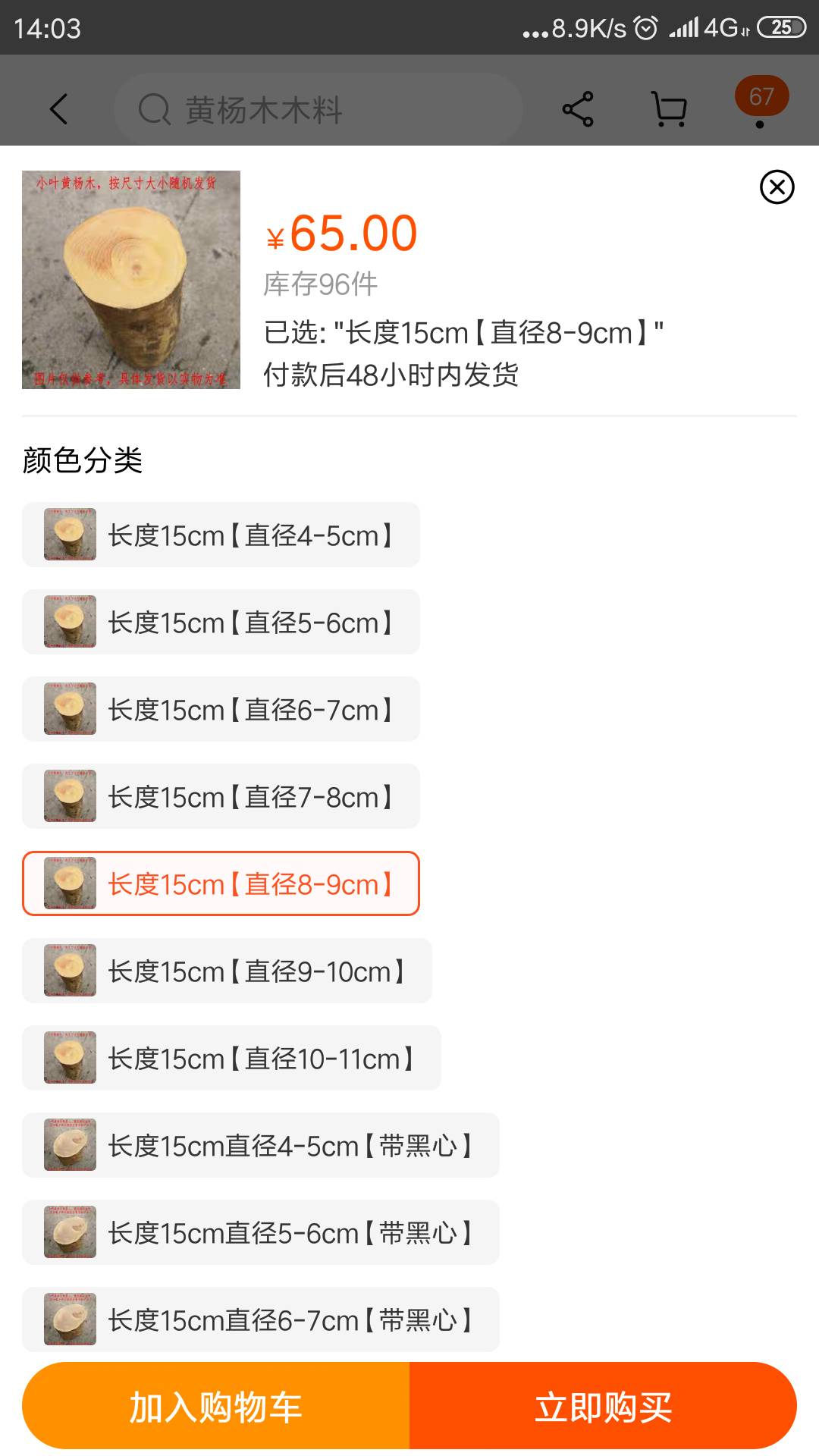Pick 长度15cm【直径7-8cm】 variant
The image size is (819, 1456).
221,796
